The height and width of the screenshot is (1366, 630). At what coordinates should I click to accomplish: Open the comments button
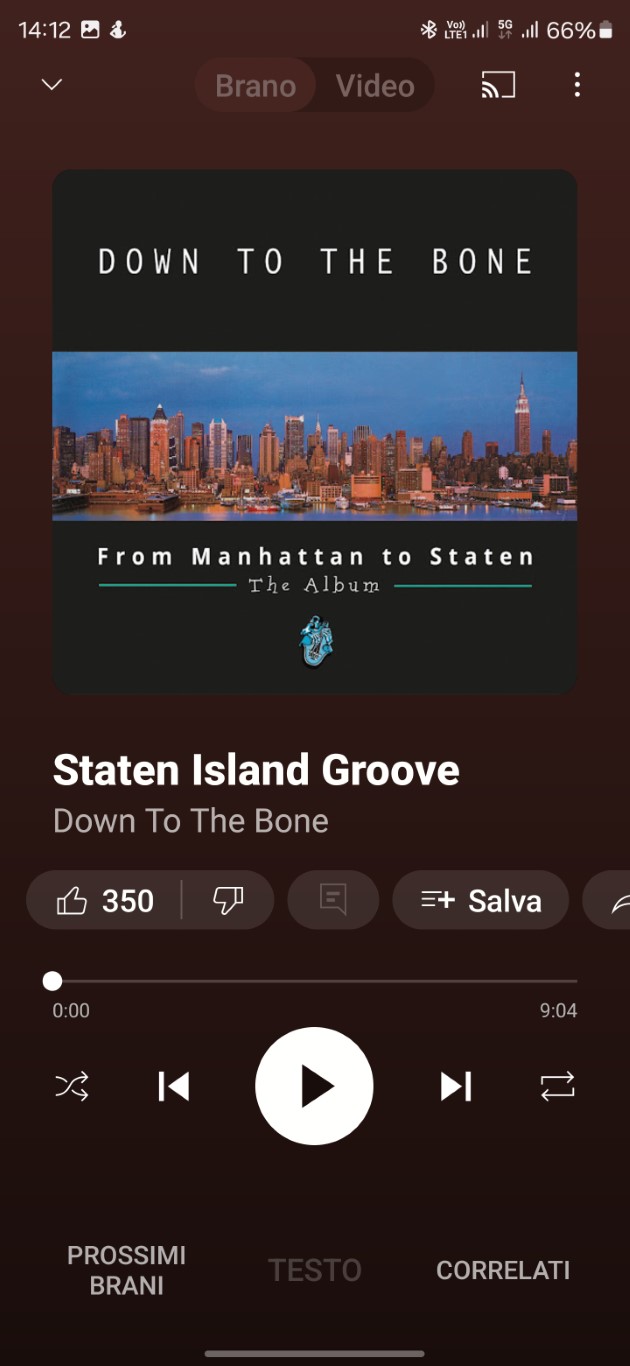[333, 901]
